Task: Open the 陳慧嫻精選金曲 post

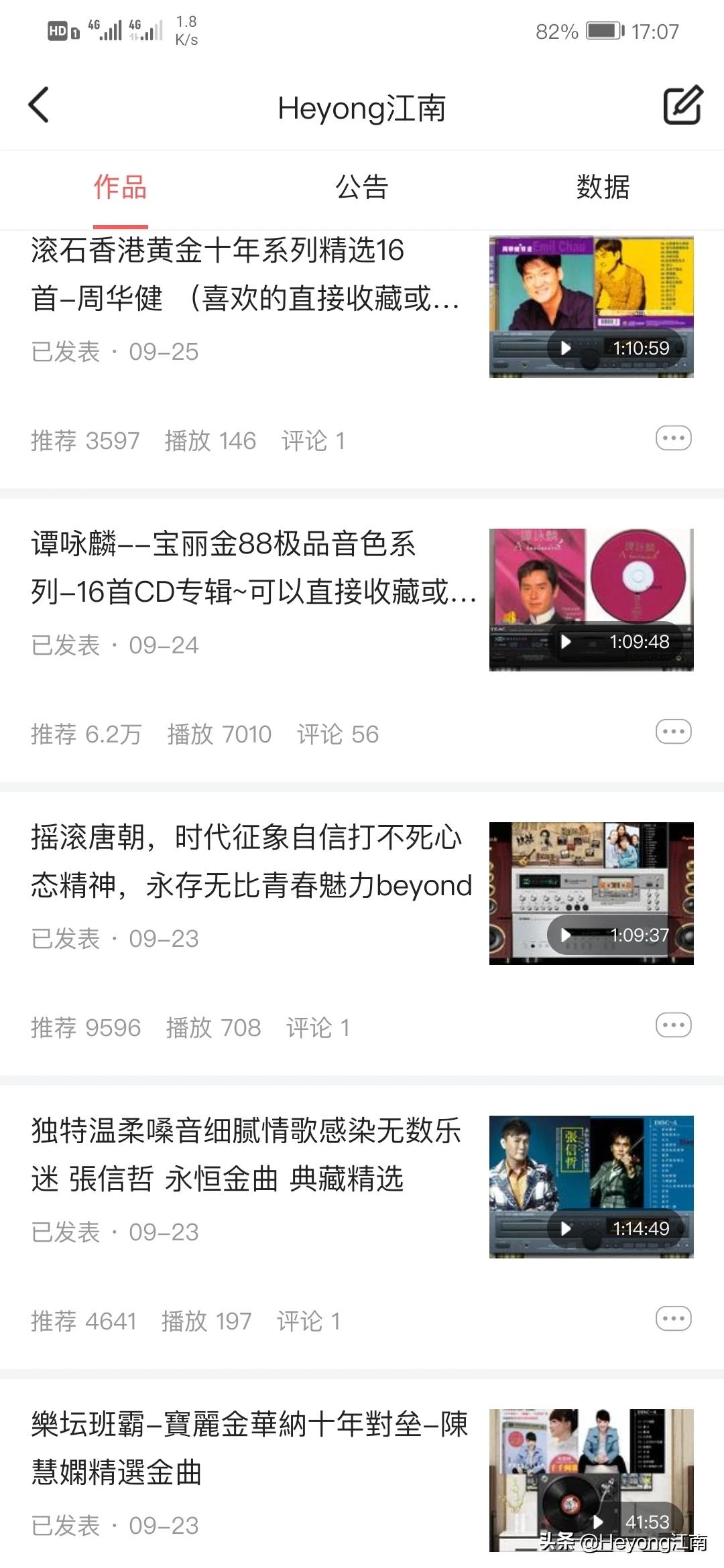Action: coord(248,1448)
